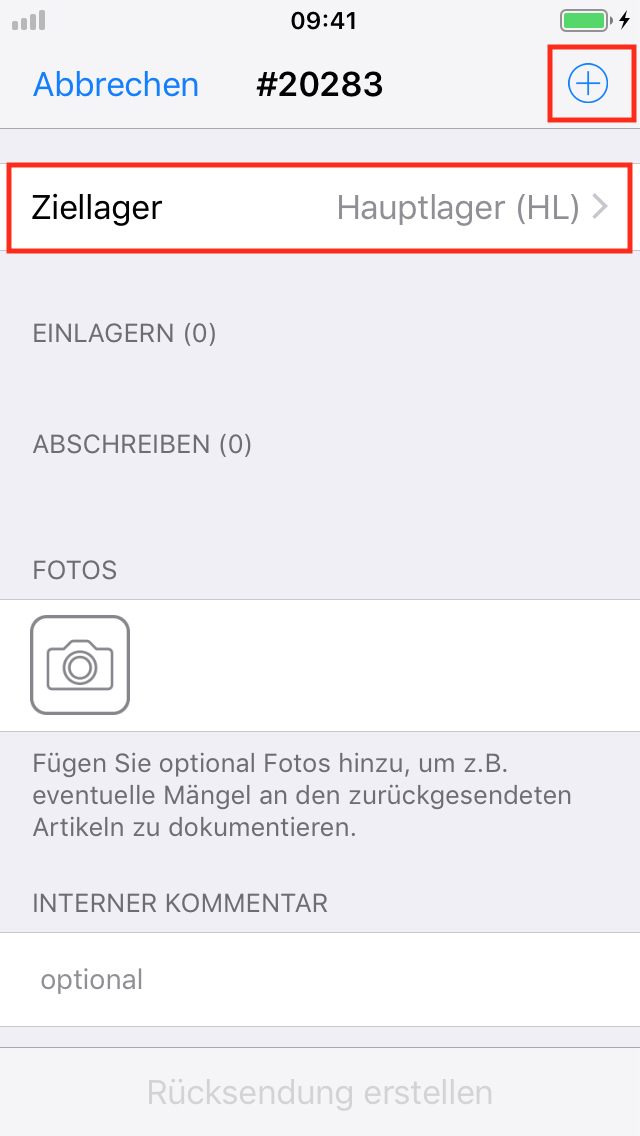Focus the internal comment field
640x1136 pixels.
[x=320, y=979]
